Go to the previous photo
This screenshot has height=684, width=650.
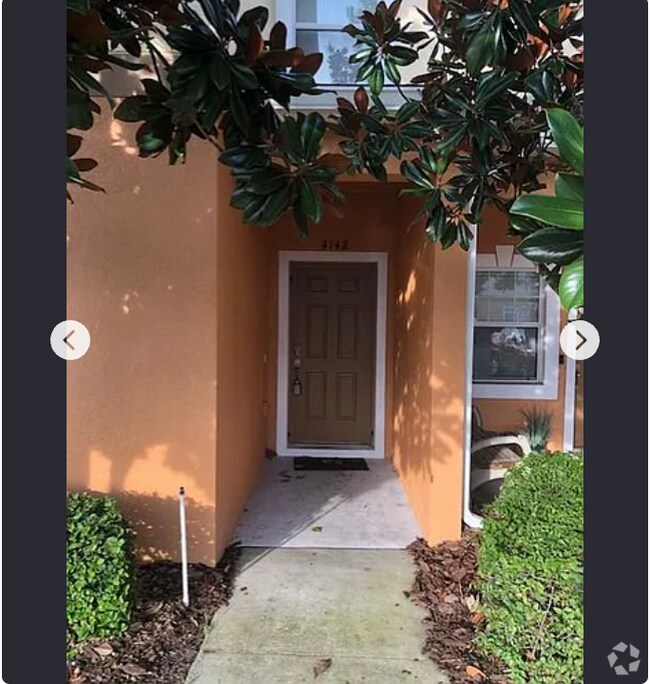(70, 340)
